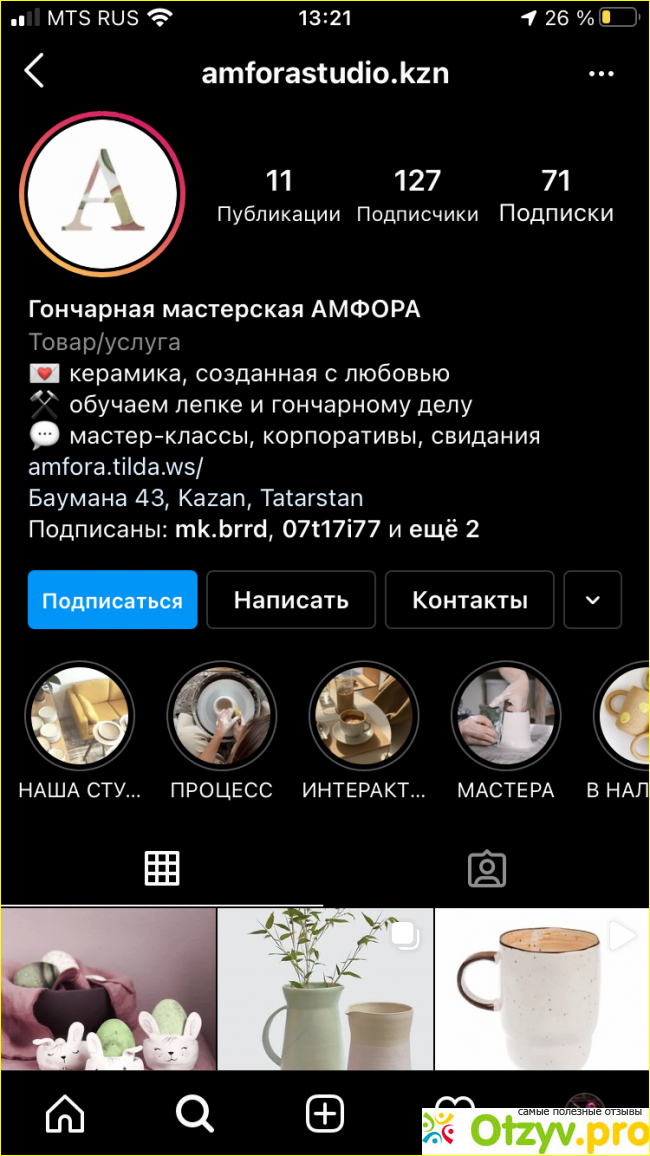The width and height of the screenshot is (650, 1156).
Task: Open the ИНТЕРАКТ... story highlight
Action: (x=363, y=716)
